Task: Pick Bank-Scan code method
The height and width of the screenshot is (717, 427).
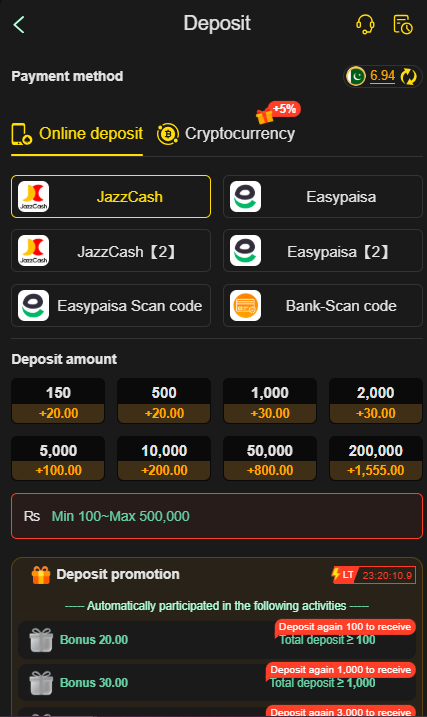Action: click(323, 305)
